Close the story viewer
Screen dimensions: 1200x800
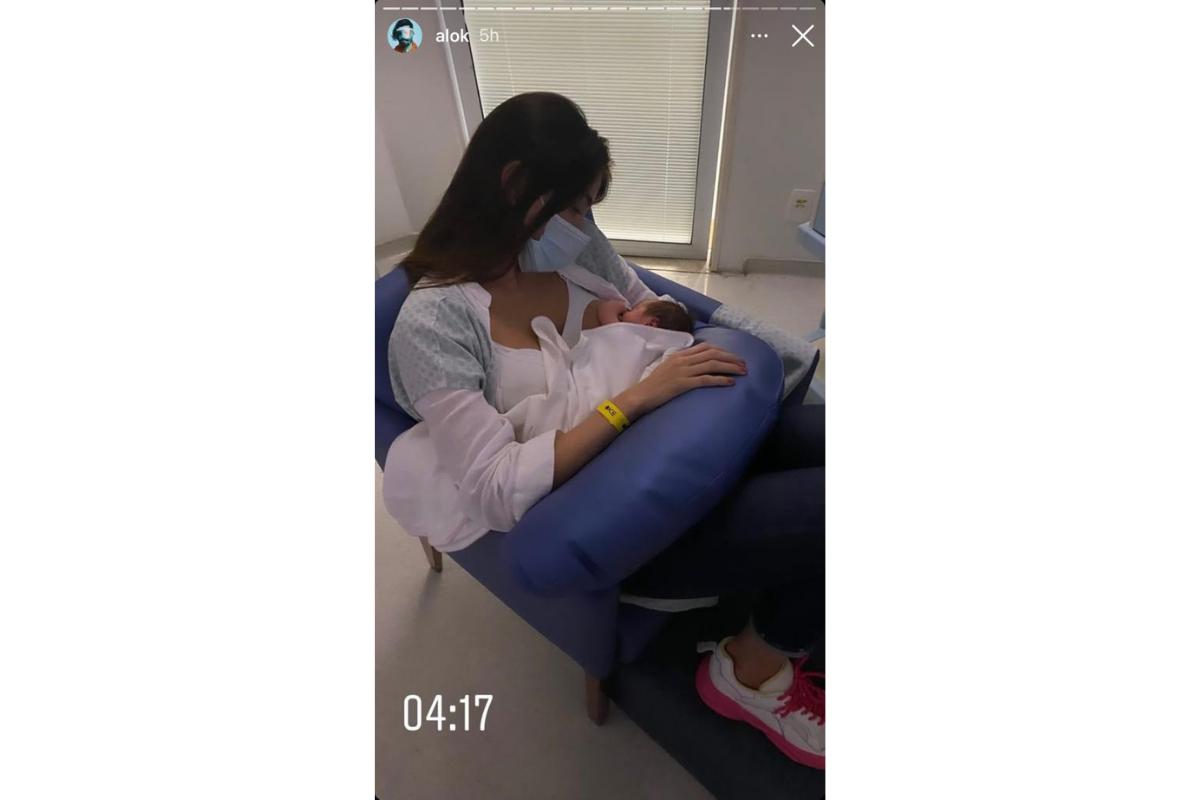(x=802, y=36)
